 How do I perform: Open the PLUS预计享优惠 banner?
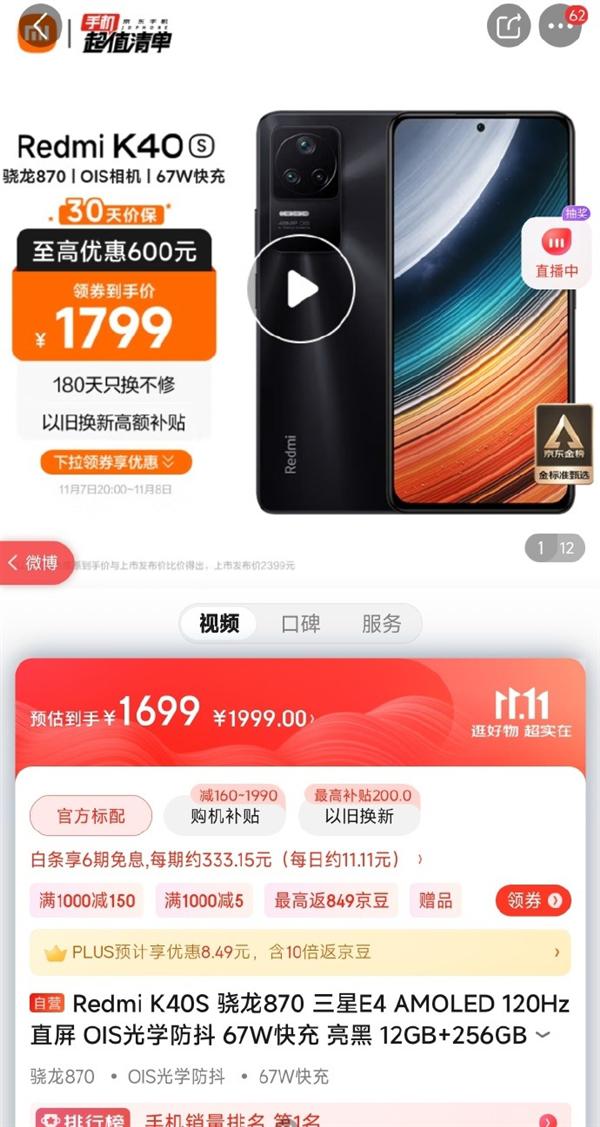coord(300,952)
